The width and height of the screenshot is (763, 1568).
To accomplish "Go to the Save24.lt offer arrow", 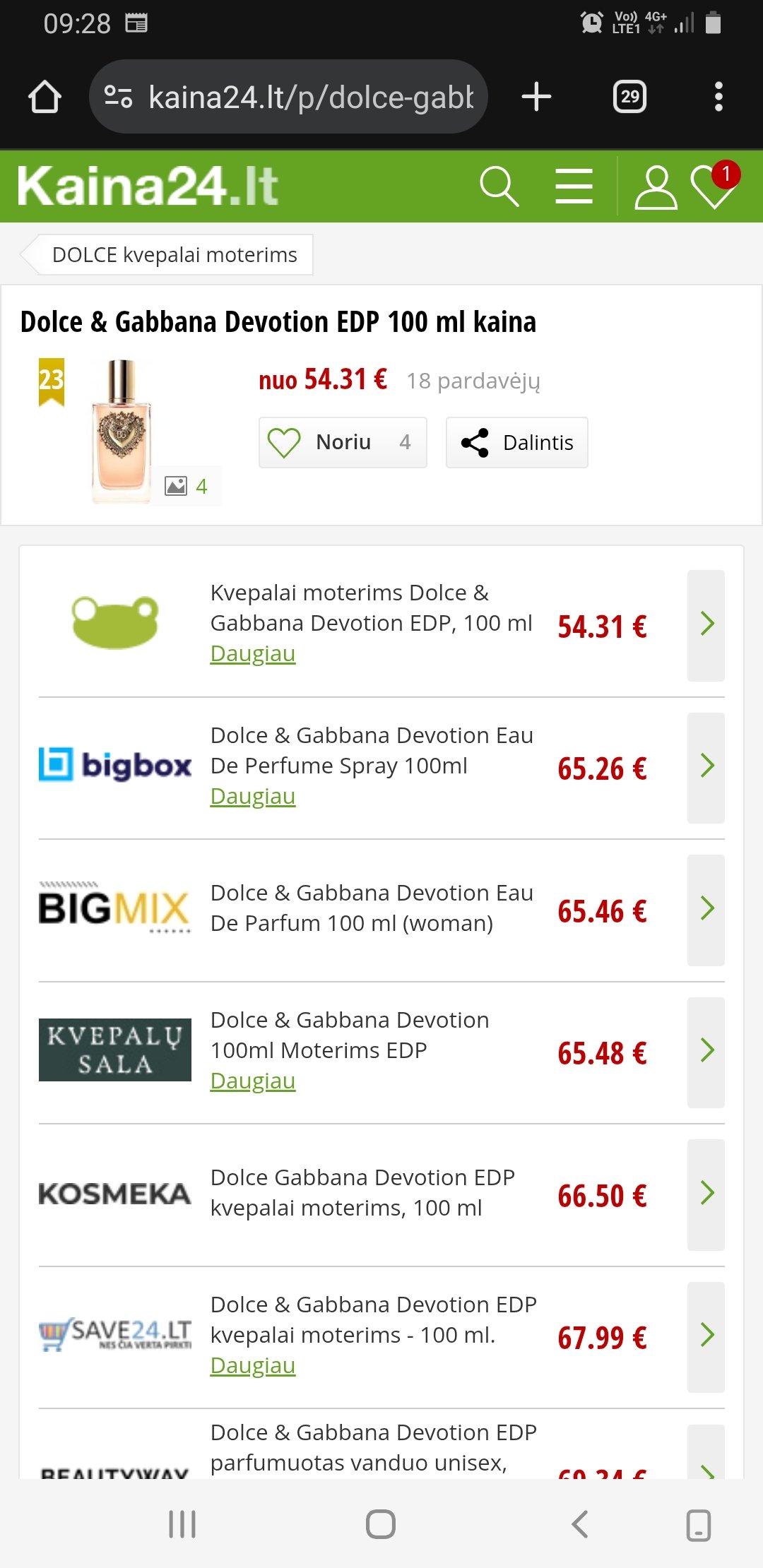I will (706, 1337).
